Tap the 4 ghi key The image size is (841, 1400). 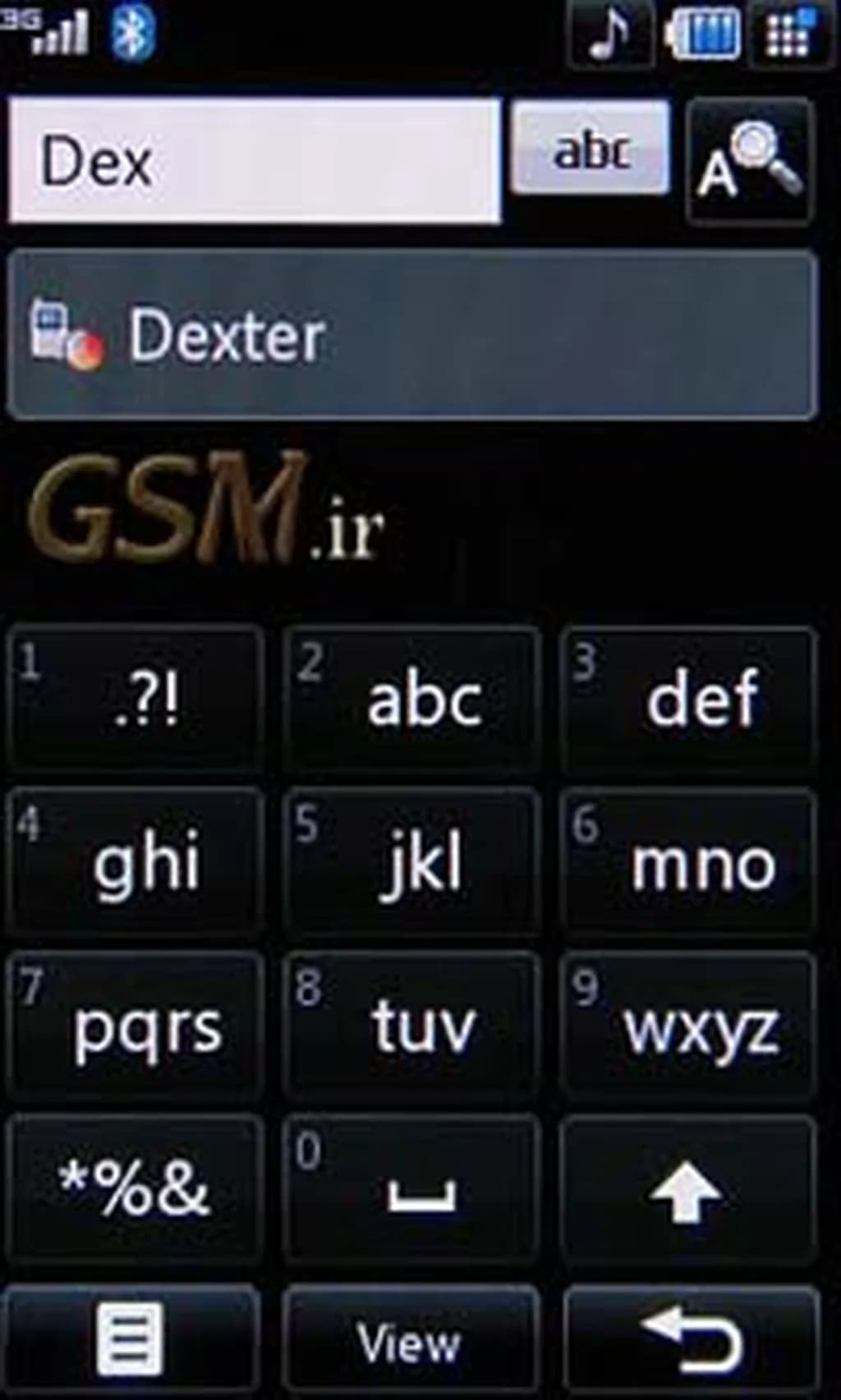point(136,861)
